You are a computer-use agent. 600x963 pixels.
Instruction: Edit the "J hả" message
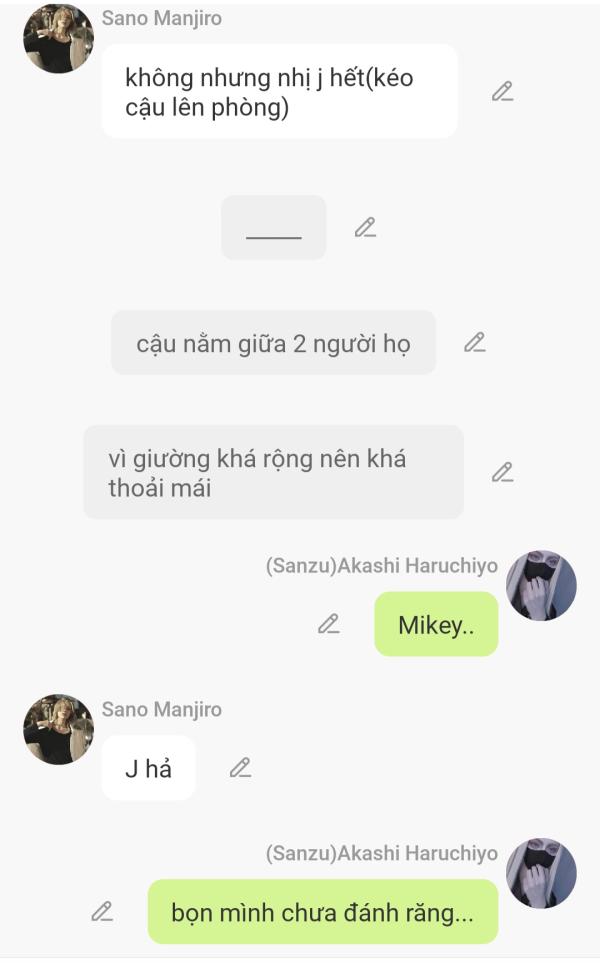tap(240, 768)
